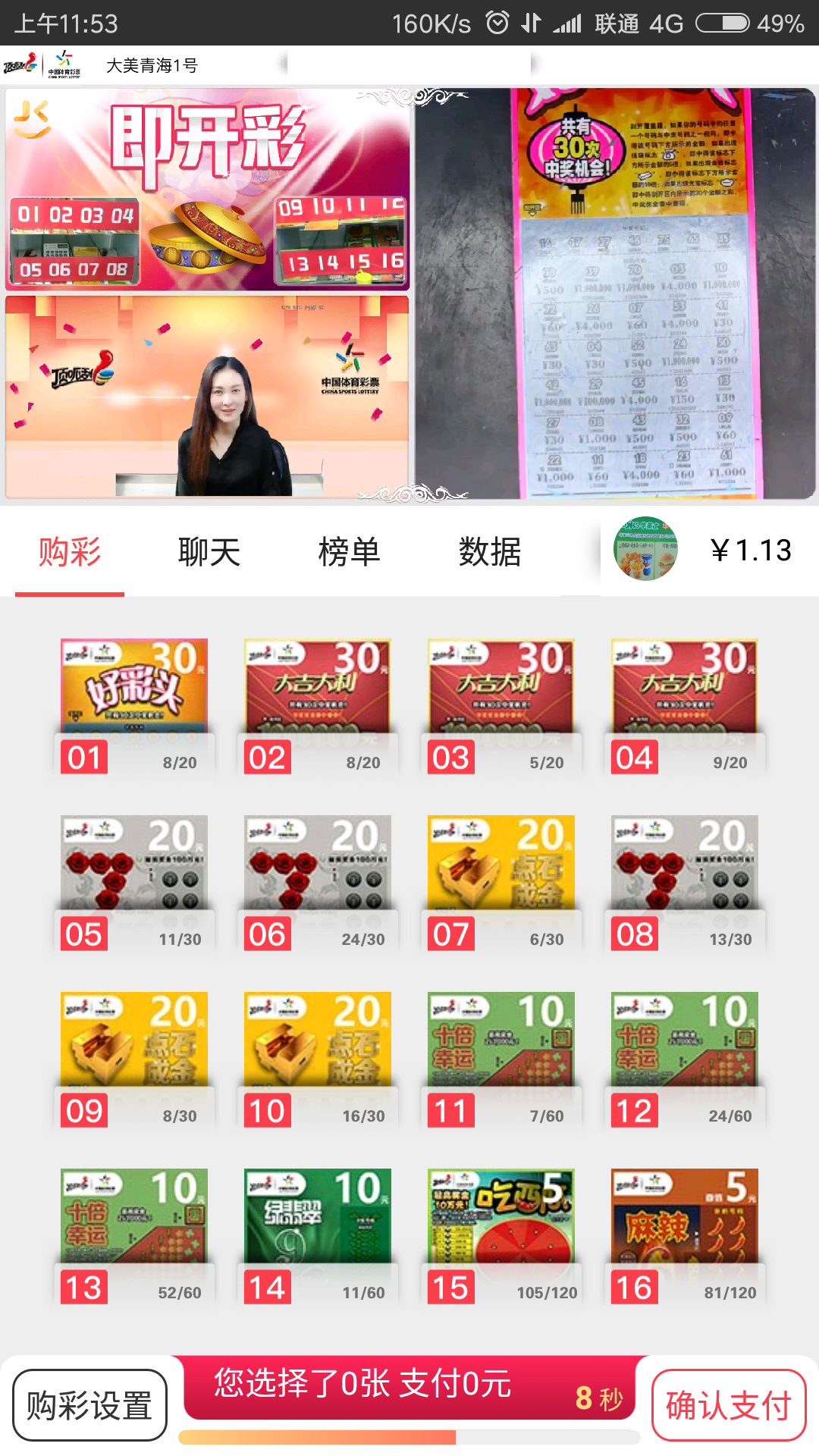This screenshot has height=1456, width=819.
Task: Choose ticket 07 点石成金
Action: [x=501, y=882]
